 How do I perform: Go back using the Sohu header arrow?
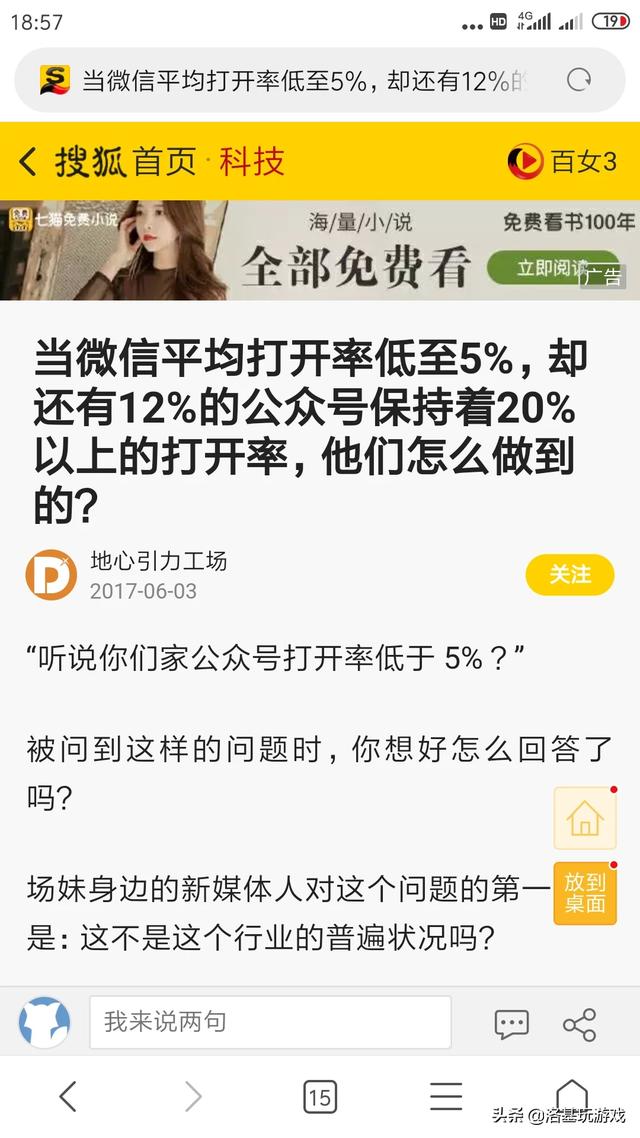pos(28,161)
